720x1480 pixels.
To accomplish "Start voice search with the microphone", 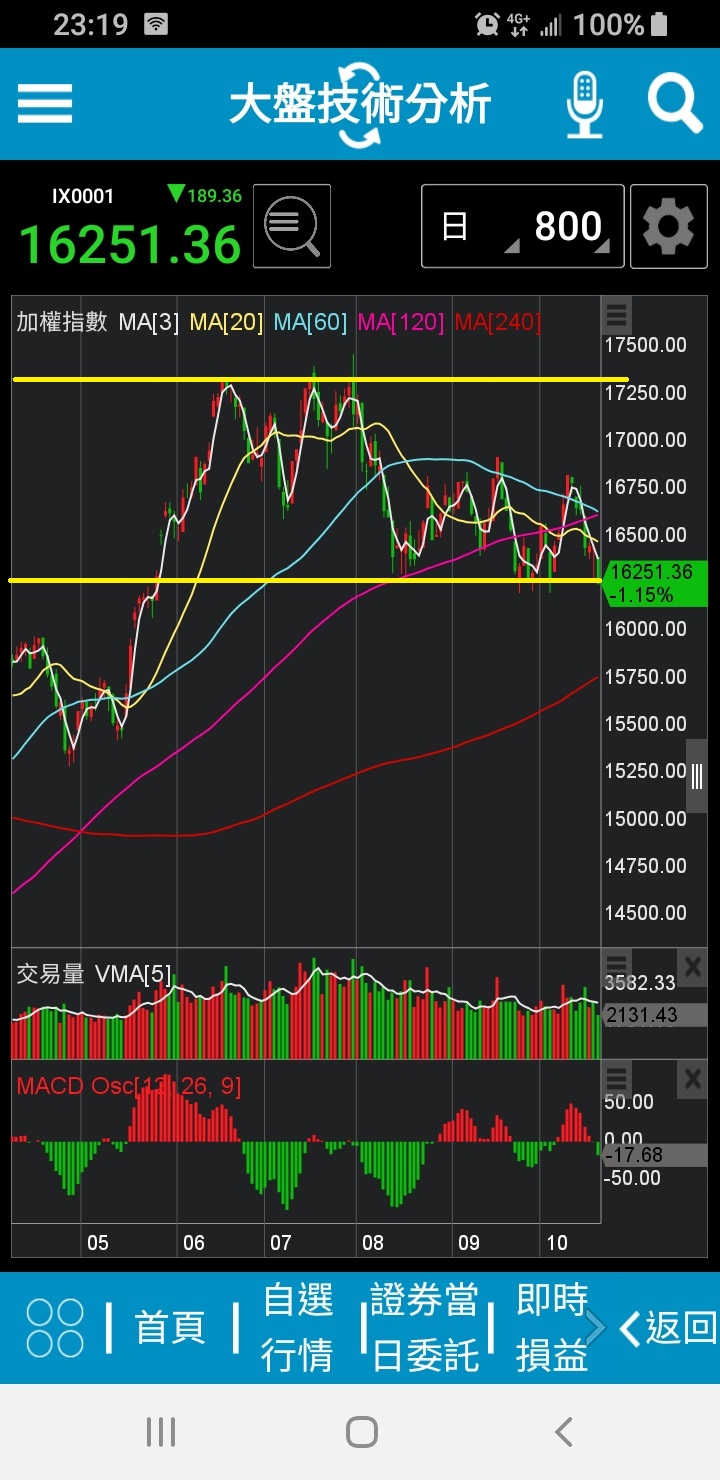I will click(584, 103).
